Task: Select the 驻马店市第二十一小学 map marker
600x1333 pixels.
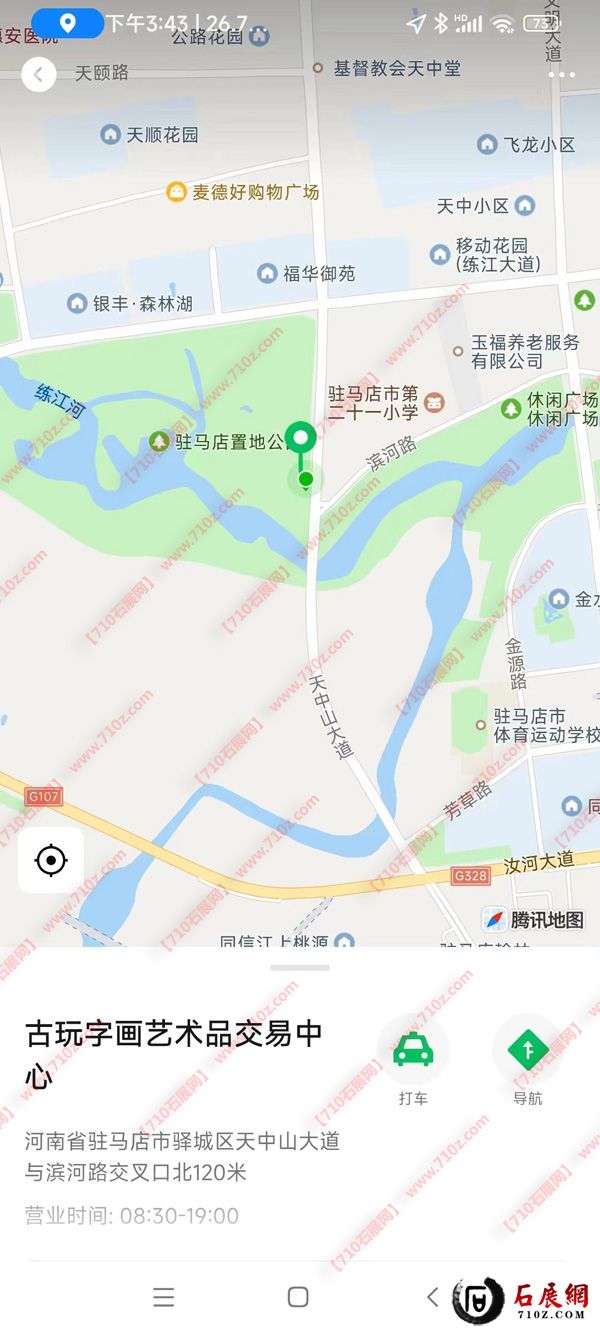Action: tap(435, 403)
